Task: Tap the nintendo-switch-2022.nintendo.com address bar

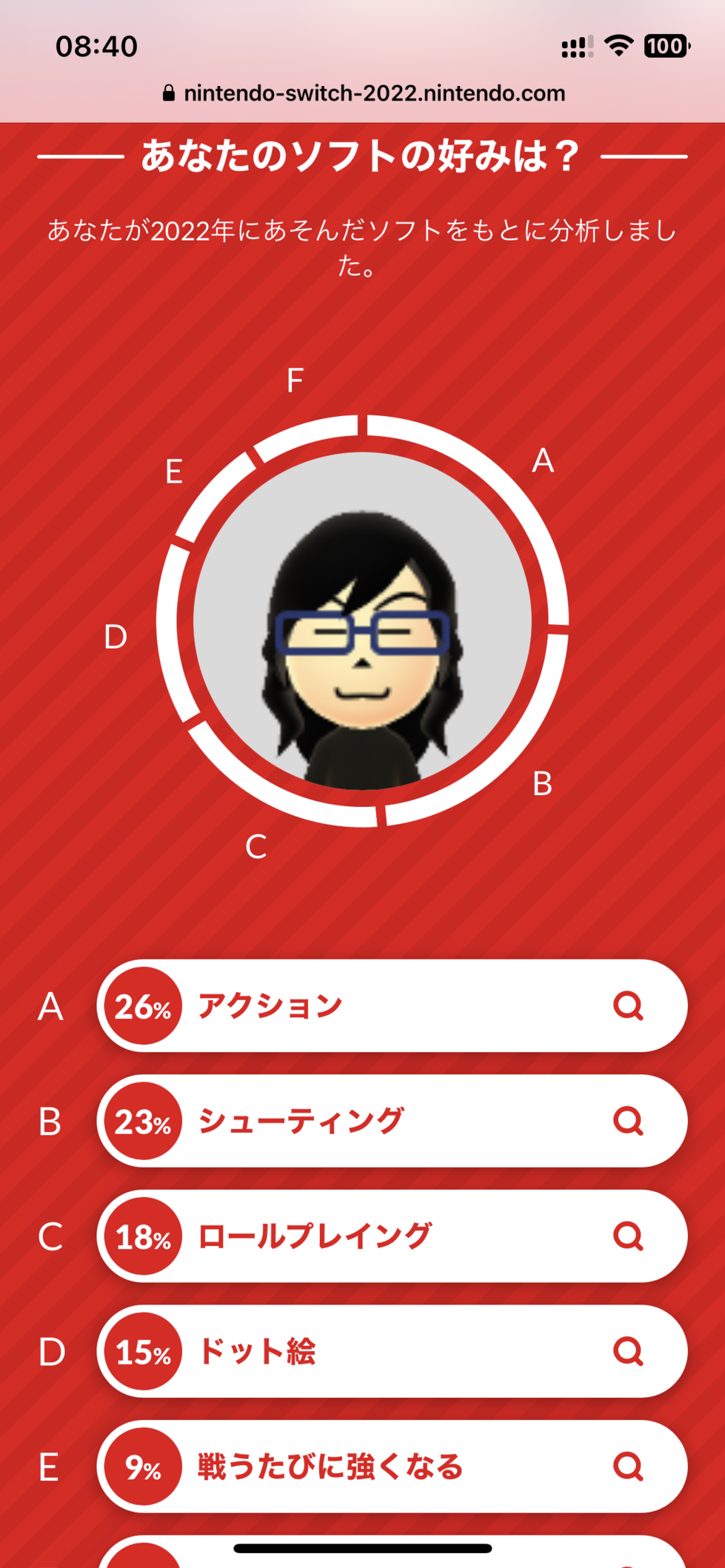Action: [x=364, y=93]
